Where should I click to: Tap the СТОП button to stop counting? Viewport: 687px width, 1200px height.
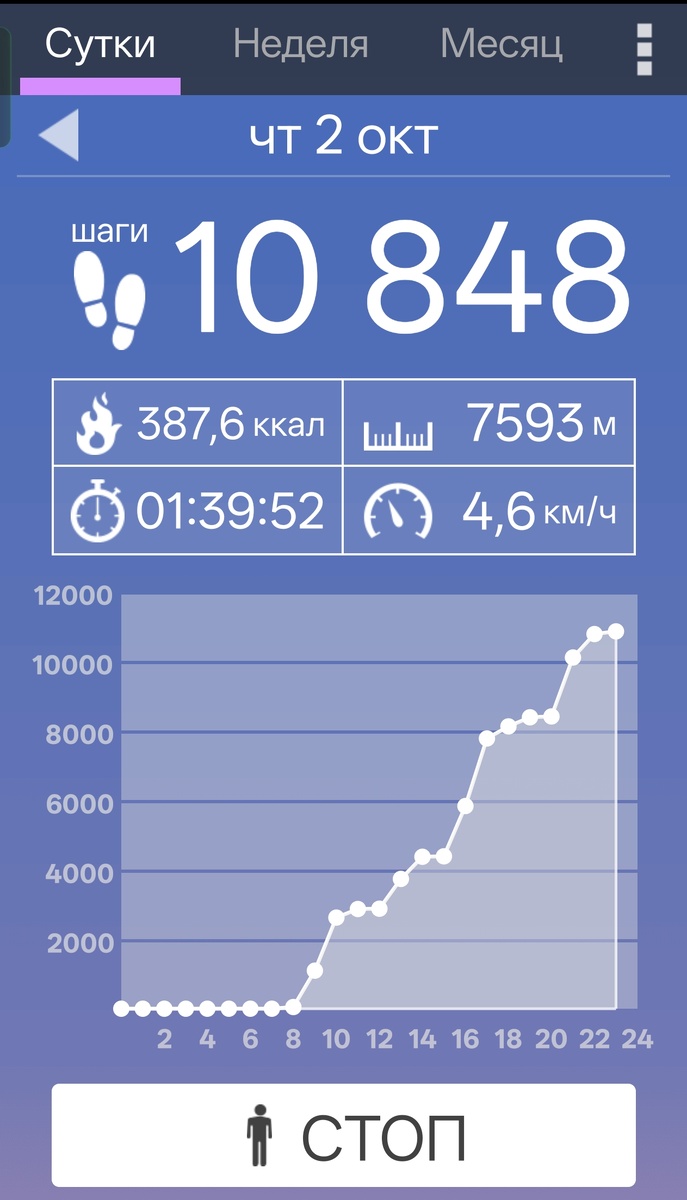[343, 1136]
